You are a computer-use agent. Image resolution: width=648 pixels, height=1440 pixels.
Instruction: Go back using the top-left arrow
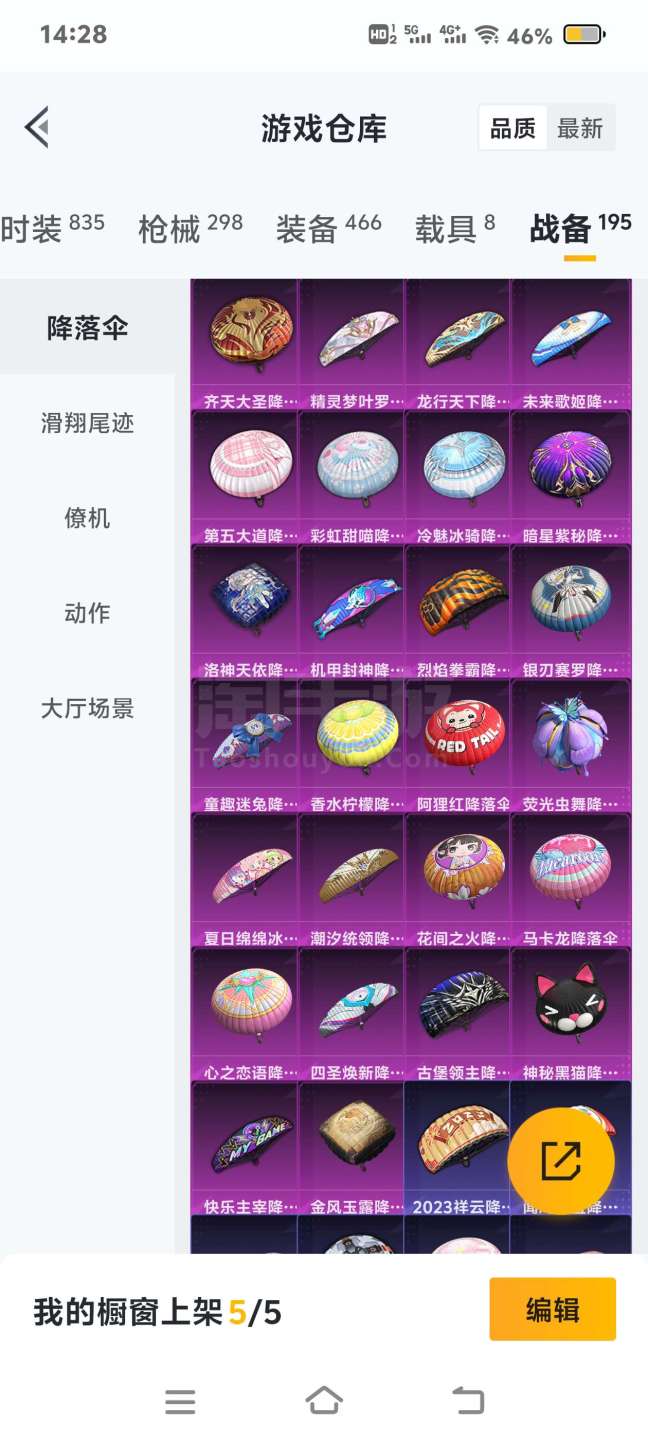(38, 128)
